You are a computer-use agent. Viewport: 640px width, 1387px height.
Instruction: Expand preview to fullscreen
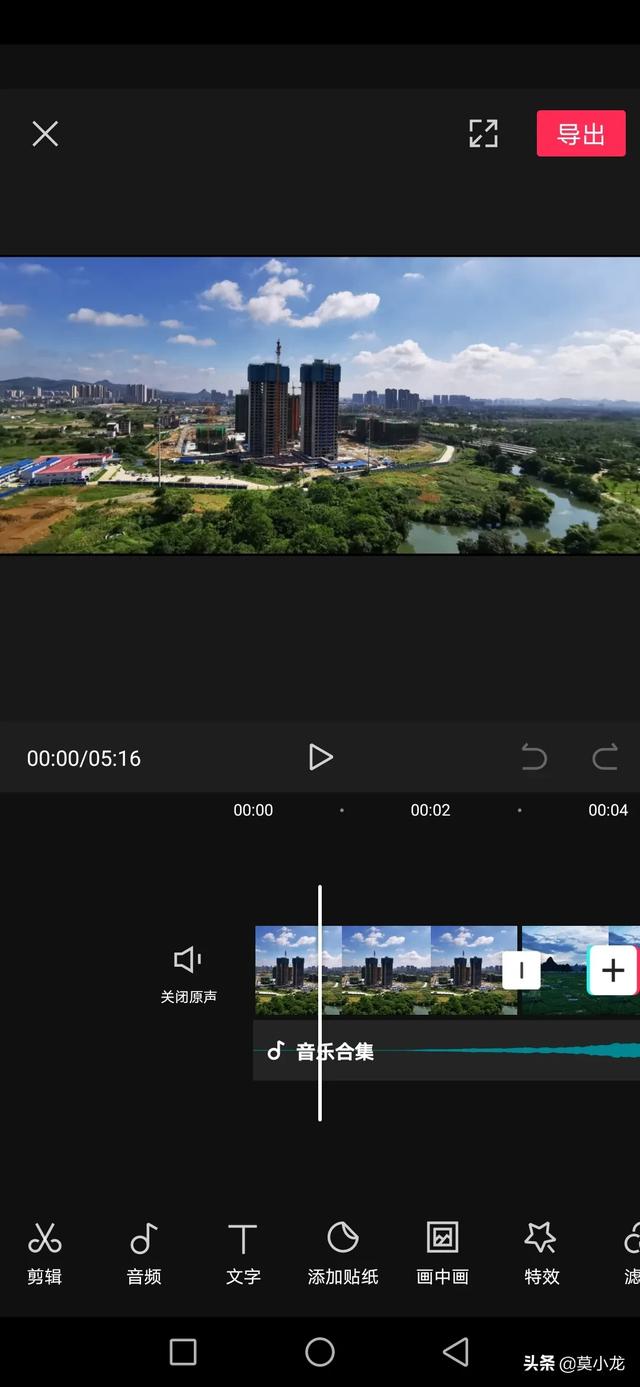483,134
